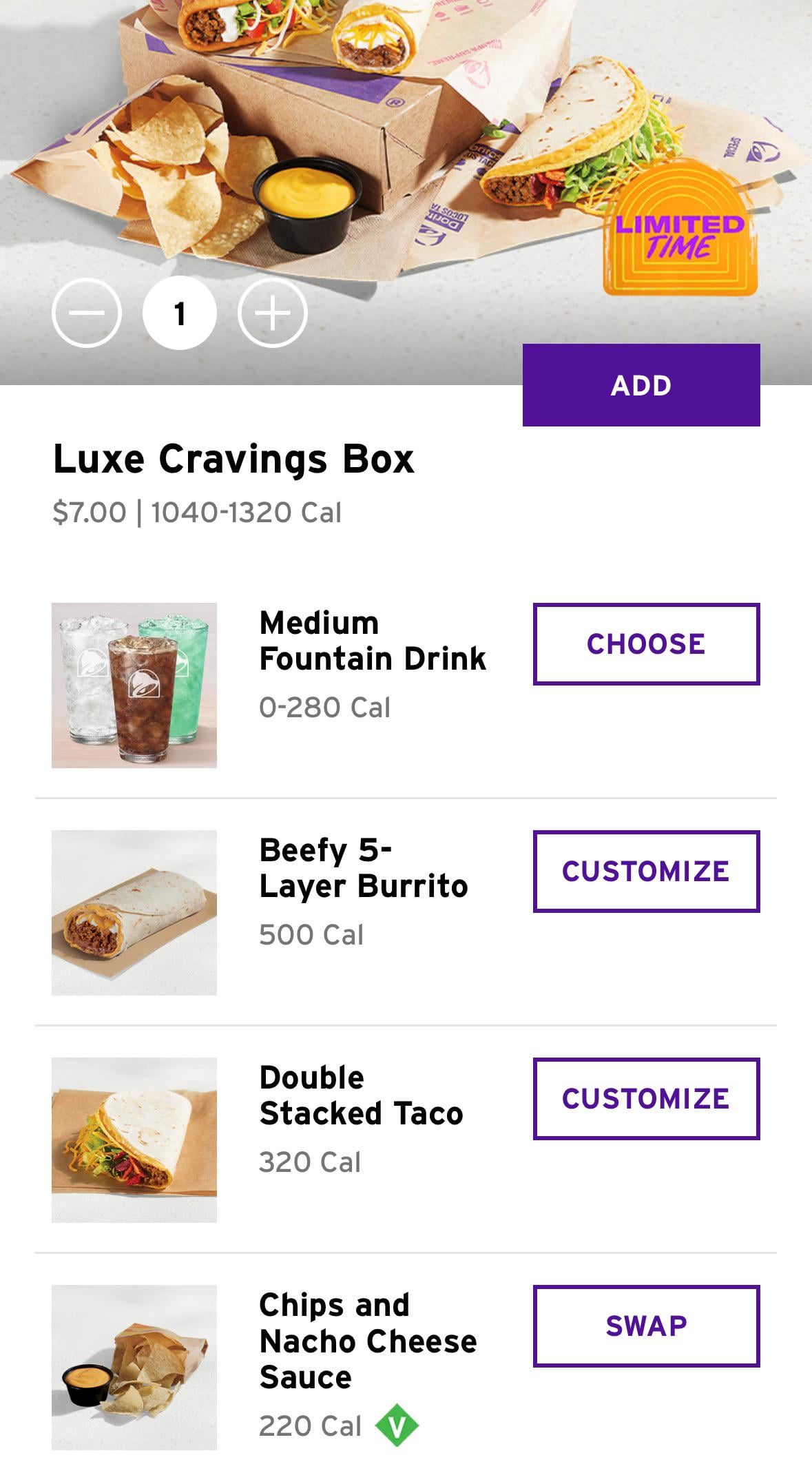The image size is (812, 1473).
Task: Decrease the Luxe Cravings Box quantity
Action: (x=87, y=313)
